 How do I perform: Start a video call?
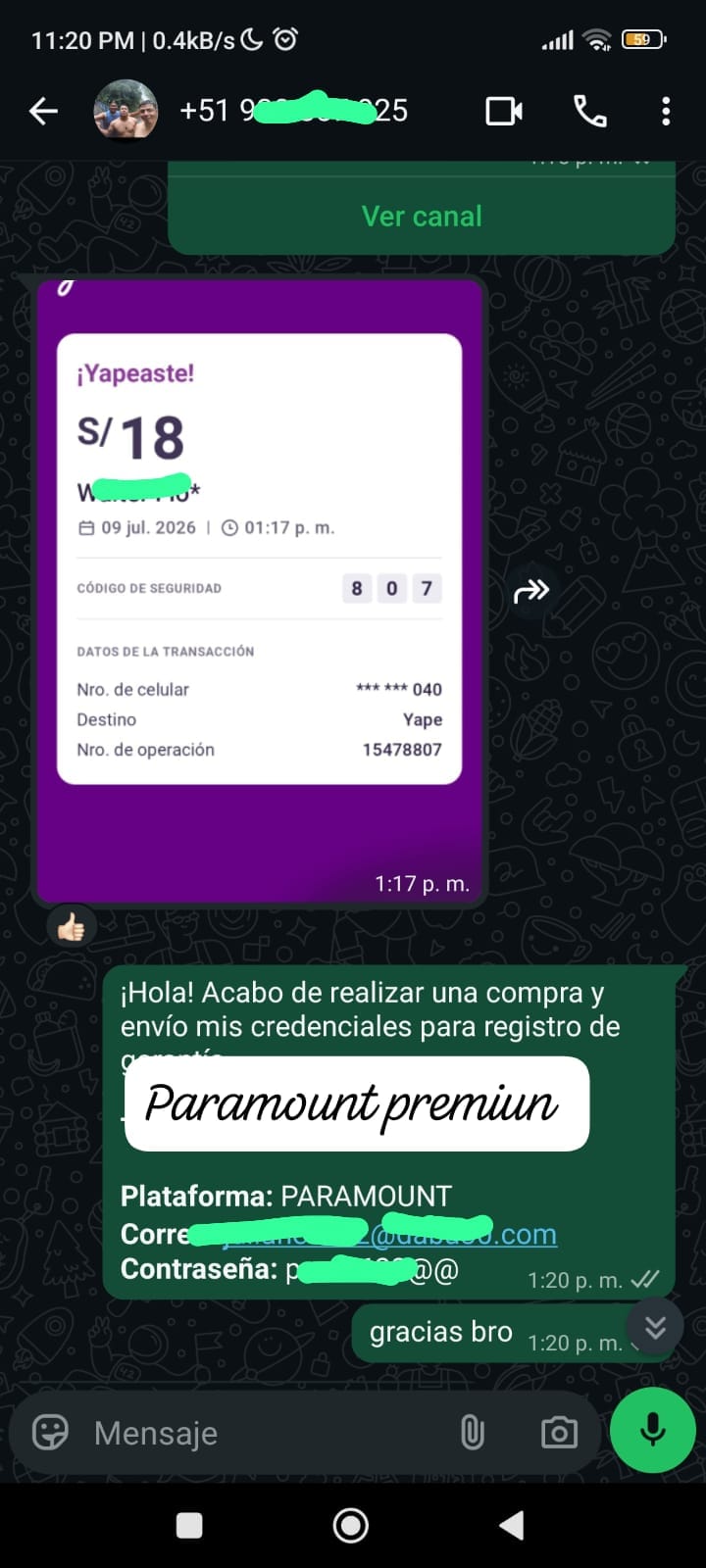click(x=504, y=111)
